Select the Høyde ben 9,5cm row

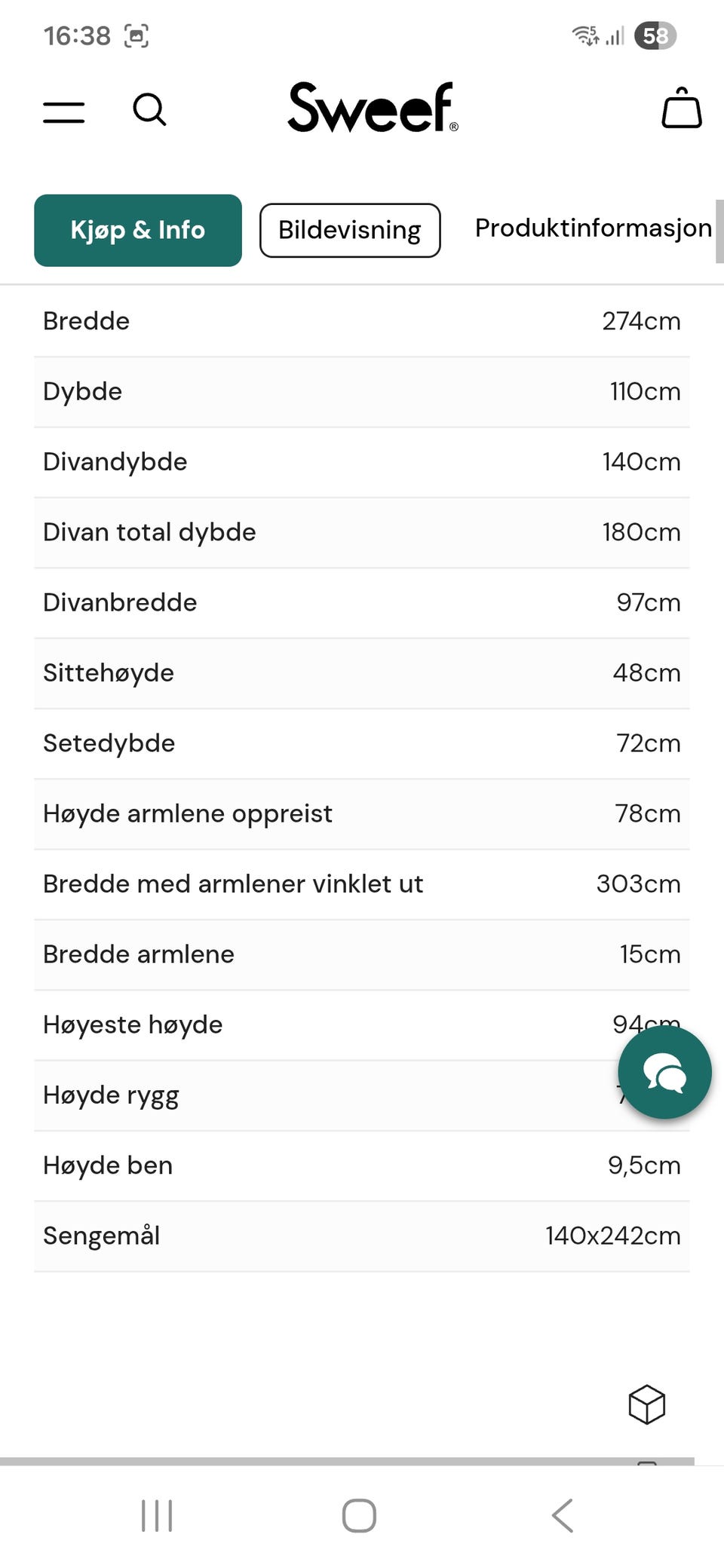coord(362,1165)
